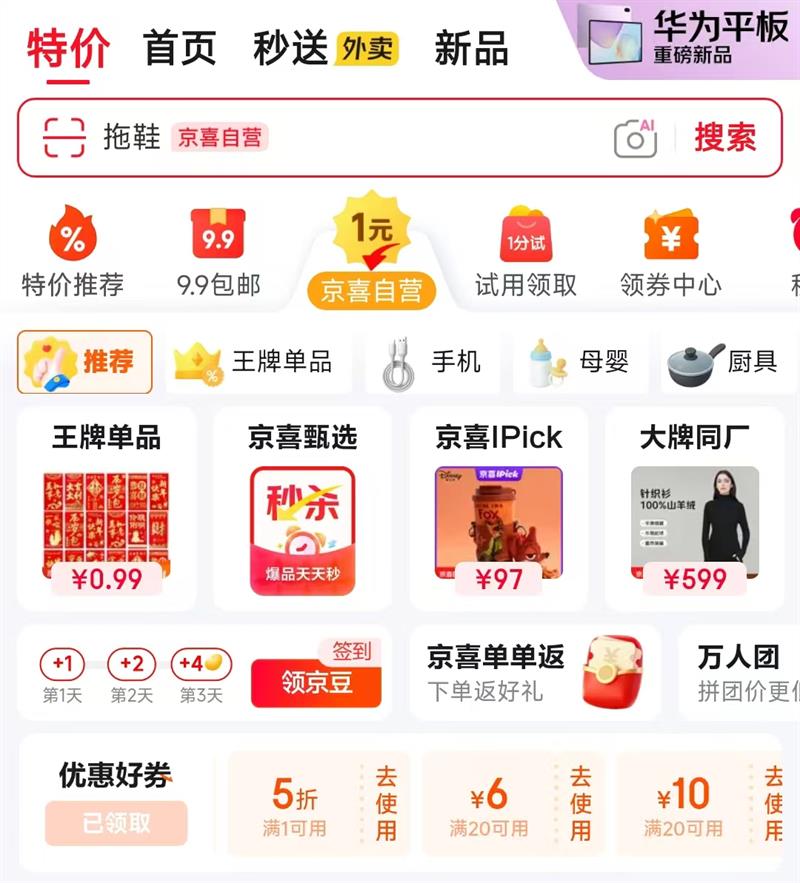Tap the barcode scan icon in search bar
The width and height of the screenshot is (800, 883).
[62, 137]
